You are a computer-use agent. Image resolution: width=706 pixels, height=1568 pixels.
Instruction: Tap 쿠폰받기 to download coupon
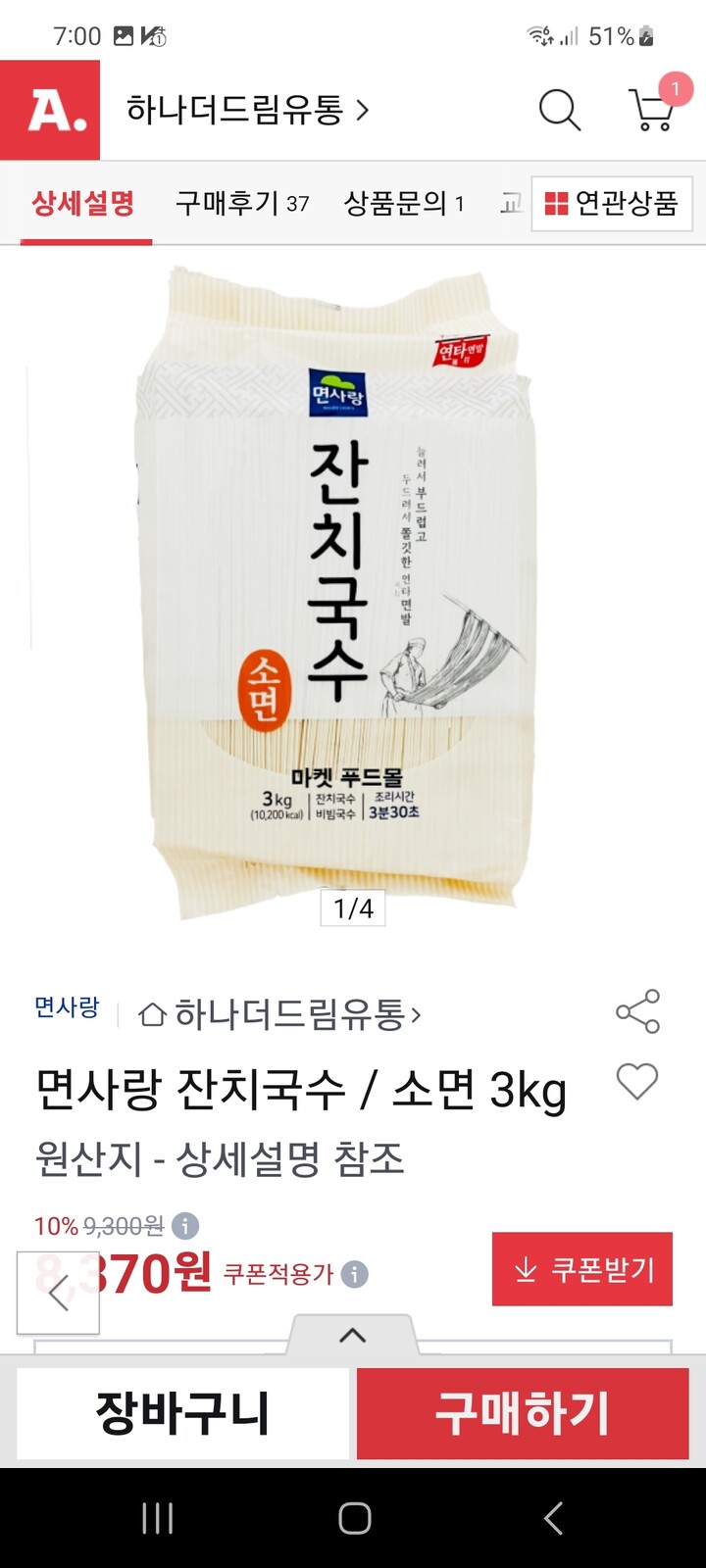tap(582, 1269)
